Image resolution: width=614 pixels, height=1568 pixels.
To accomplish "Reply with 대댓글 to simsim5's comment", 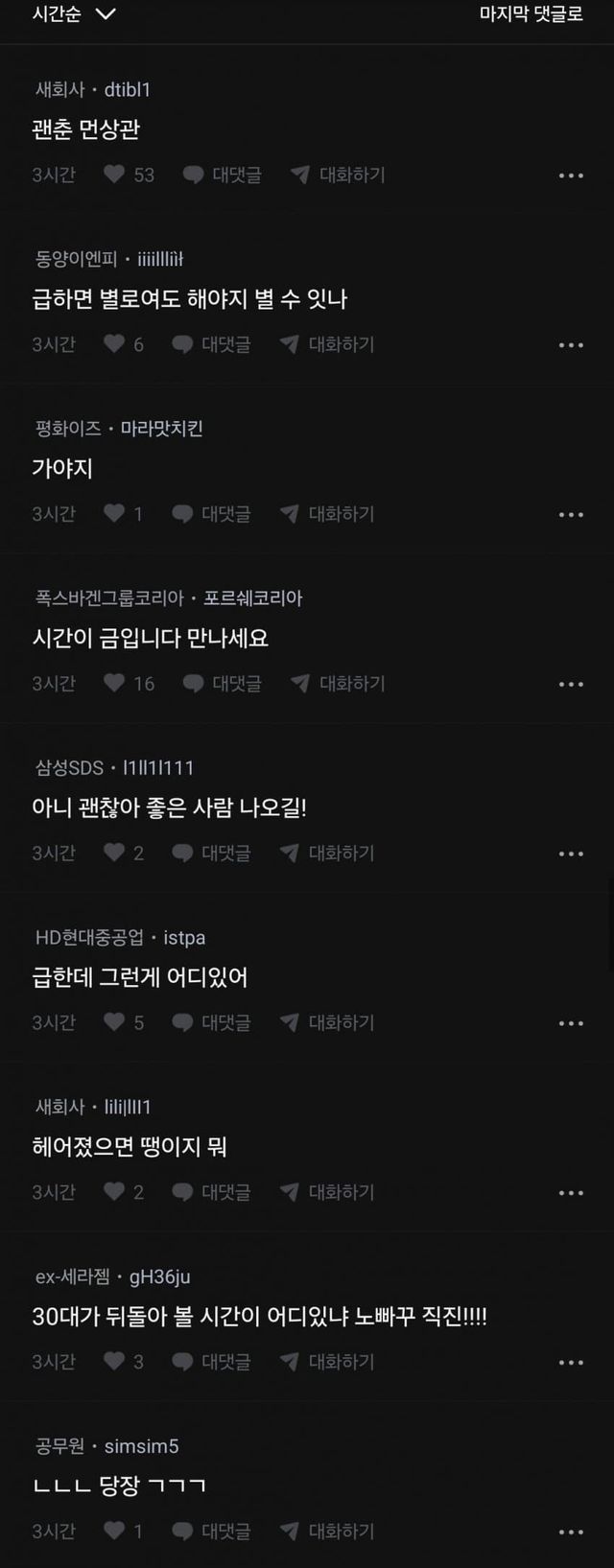I will [212, 1532].
